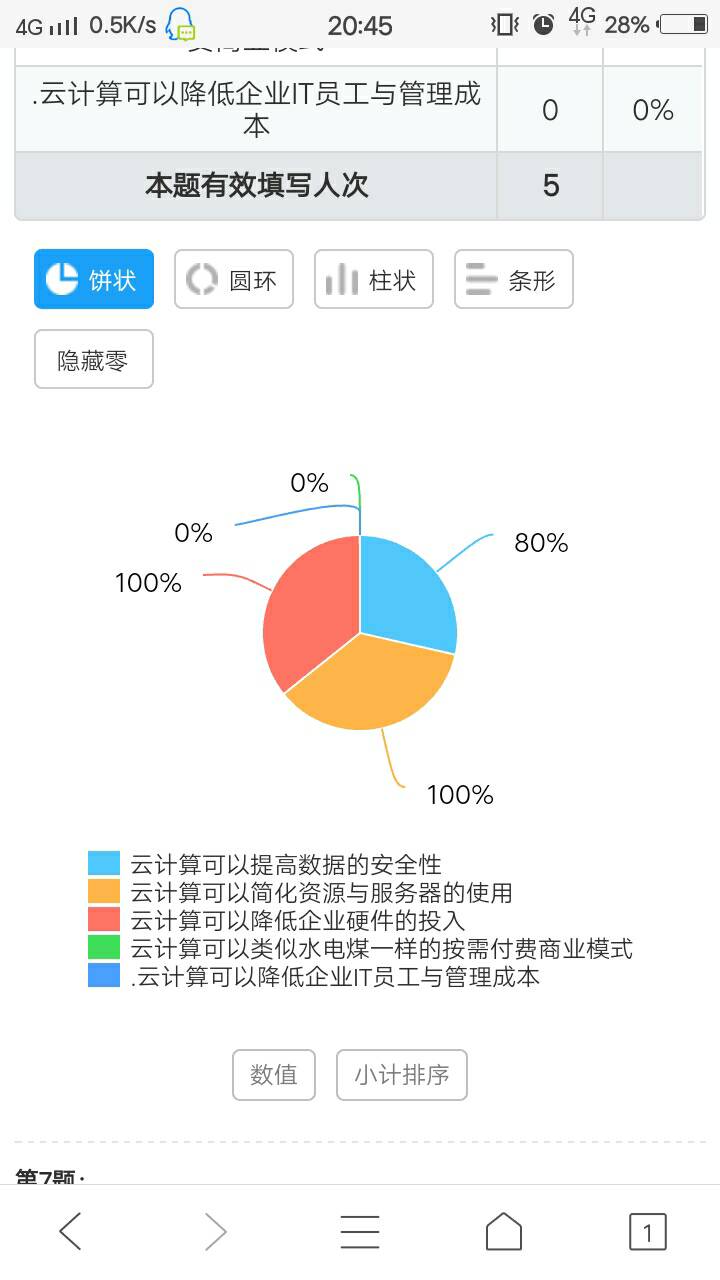The height and width of the screenshot is (1280, 720).
Task: Toggle legend item 云计算可以提高数据的安全性
Action: coord(285,864)
